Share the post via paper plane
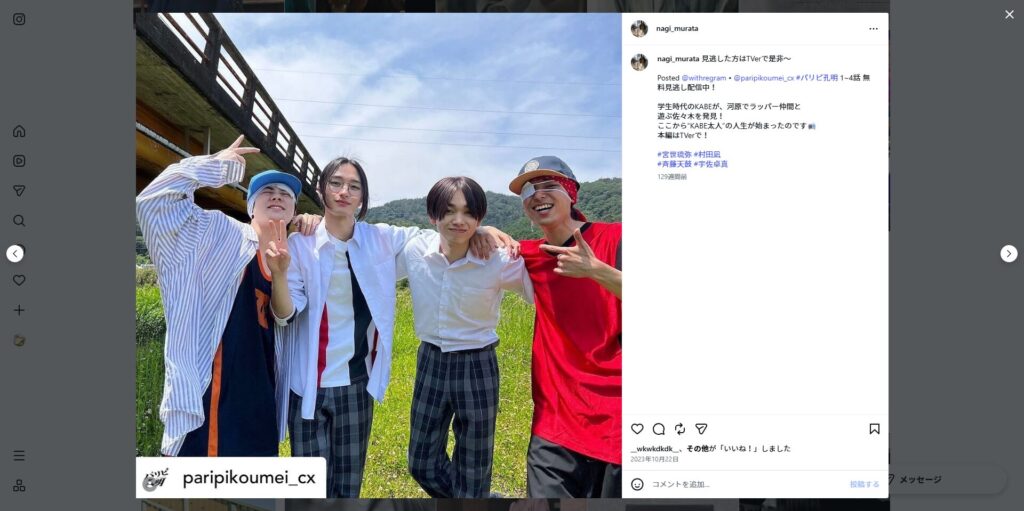The image size is (1024, 511). (701, 429)
